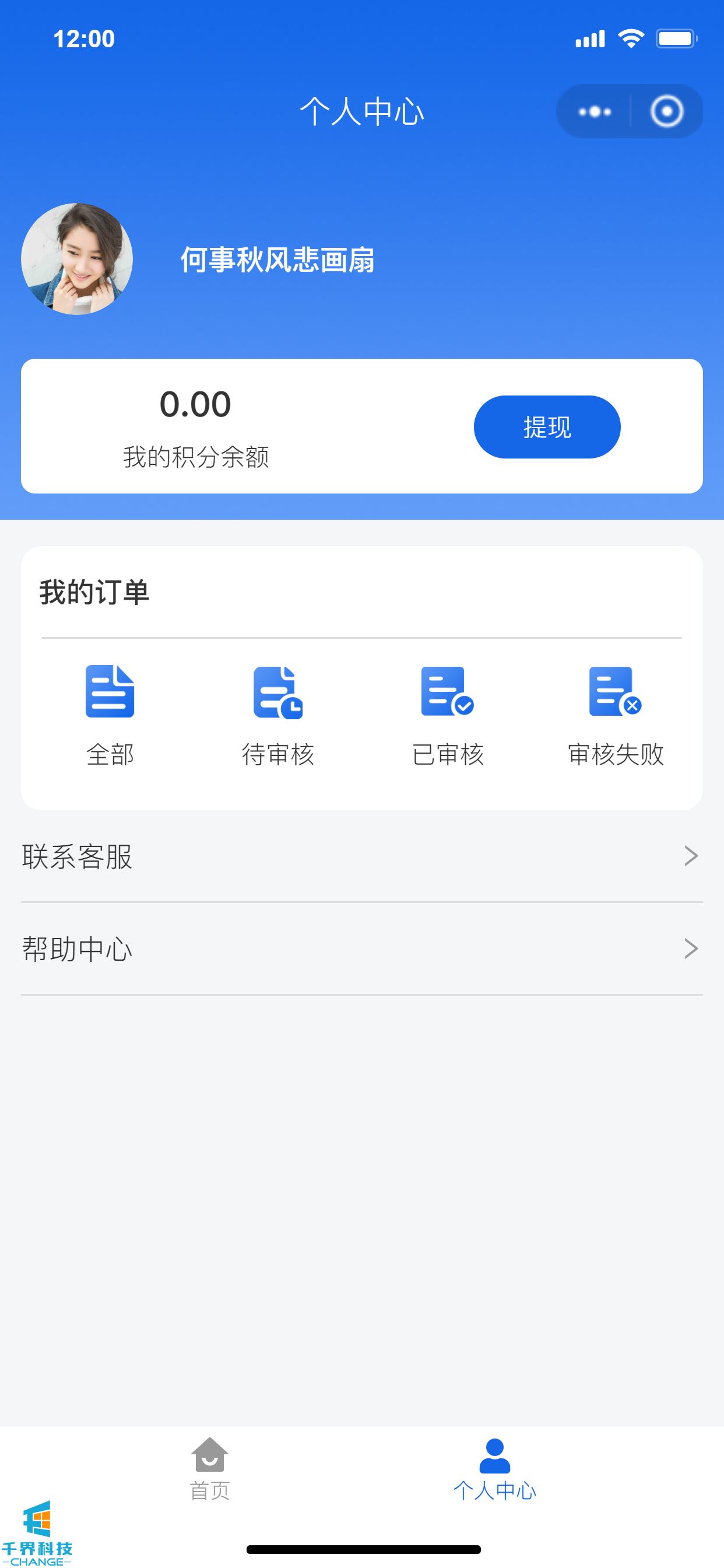Open 联系客服 customer service row
Viewport: 724px width, 1568px height.
(361, 856)
